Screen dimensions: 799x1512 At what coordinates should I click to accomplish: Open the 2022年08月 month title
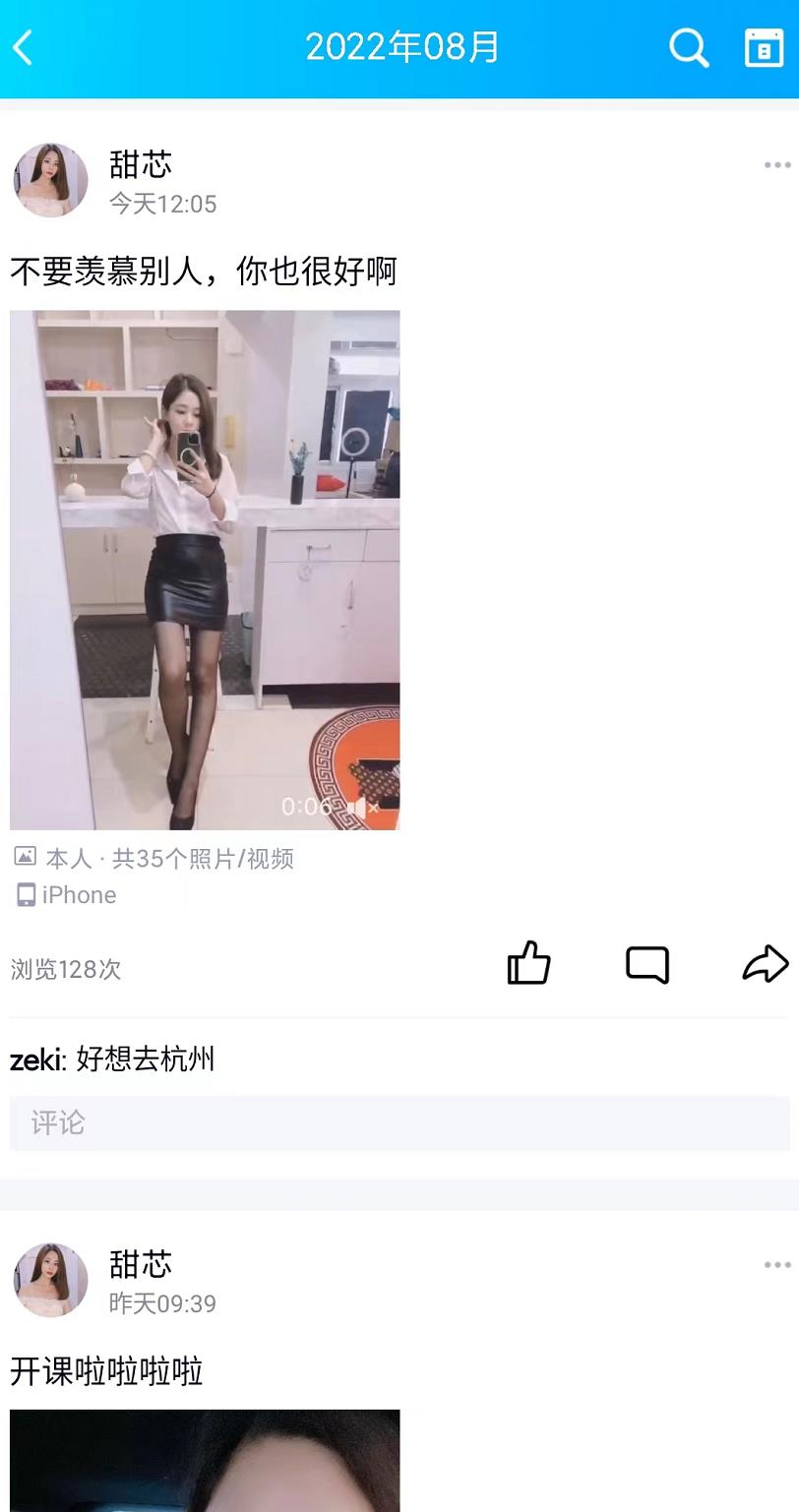point(399,47)
